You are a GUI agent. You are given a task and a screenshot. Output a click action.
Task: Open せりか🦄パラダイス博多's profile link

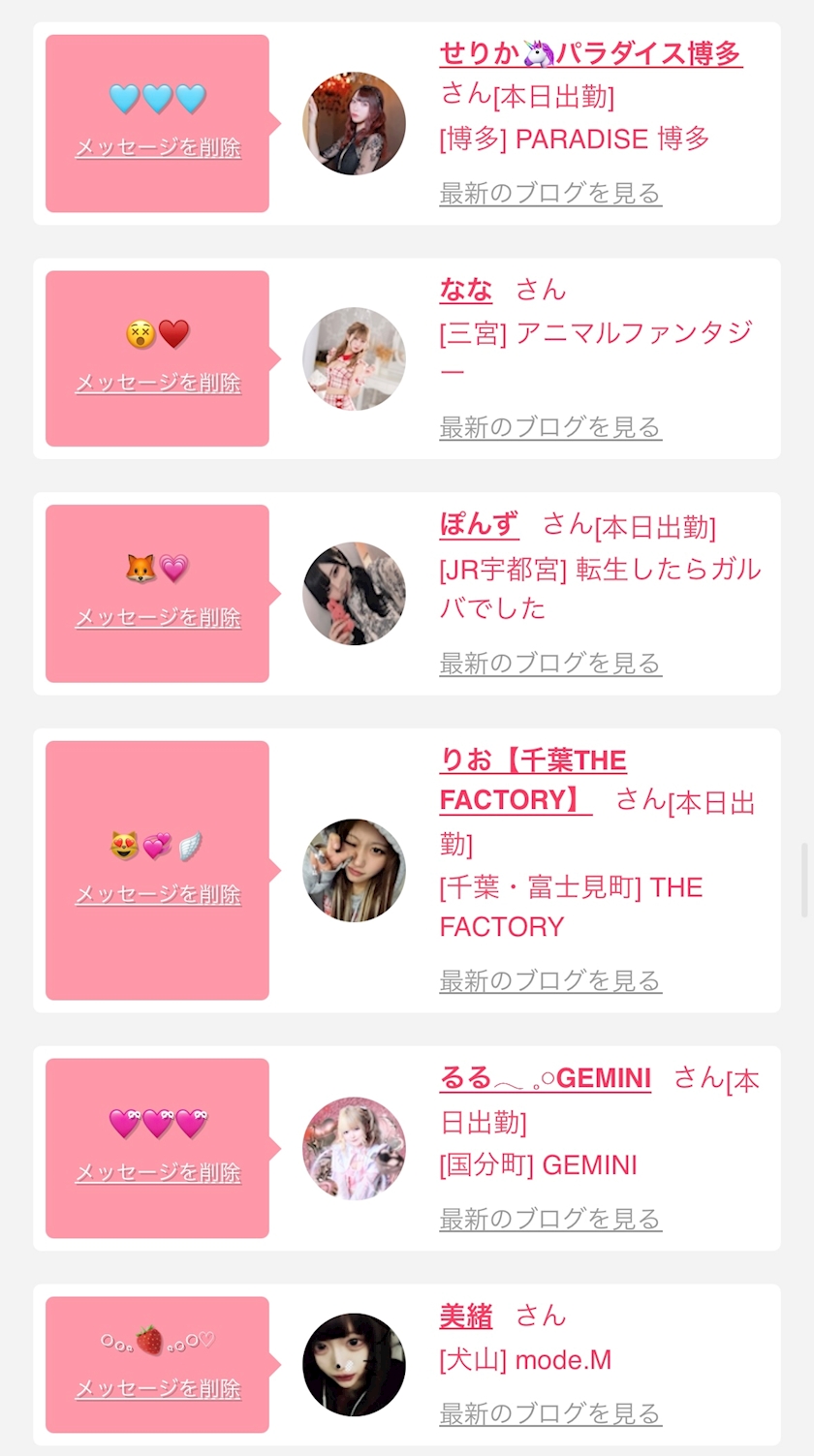pos(590,53)
